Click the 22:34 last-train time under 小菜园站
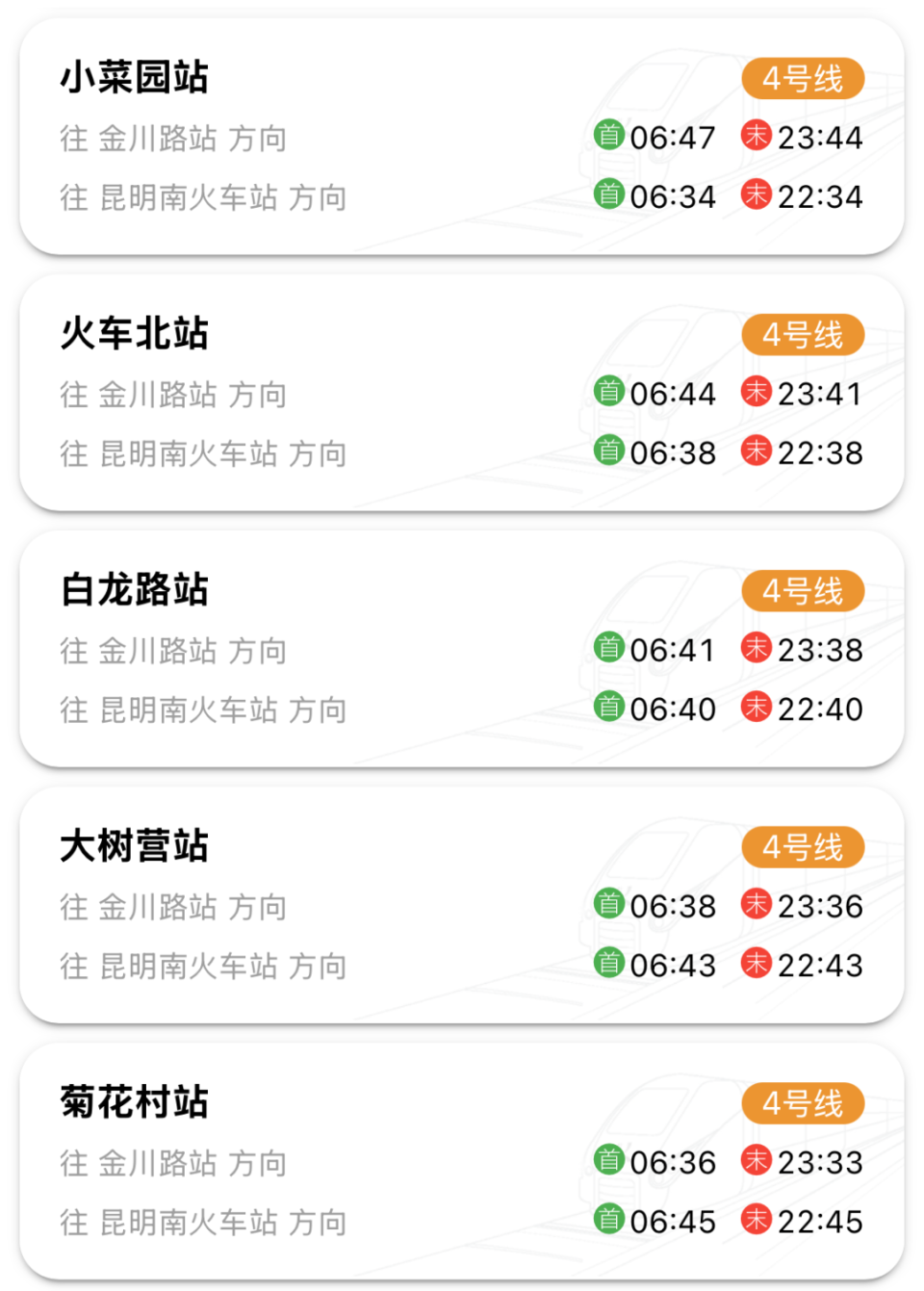Image resolution: width=924 pixels, height=1291 pixels. [x=823, y=197]
